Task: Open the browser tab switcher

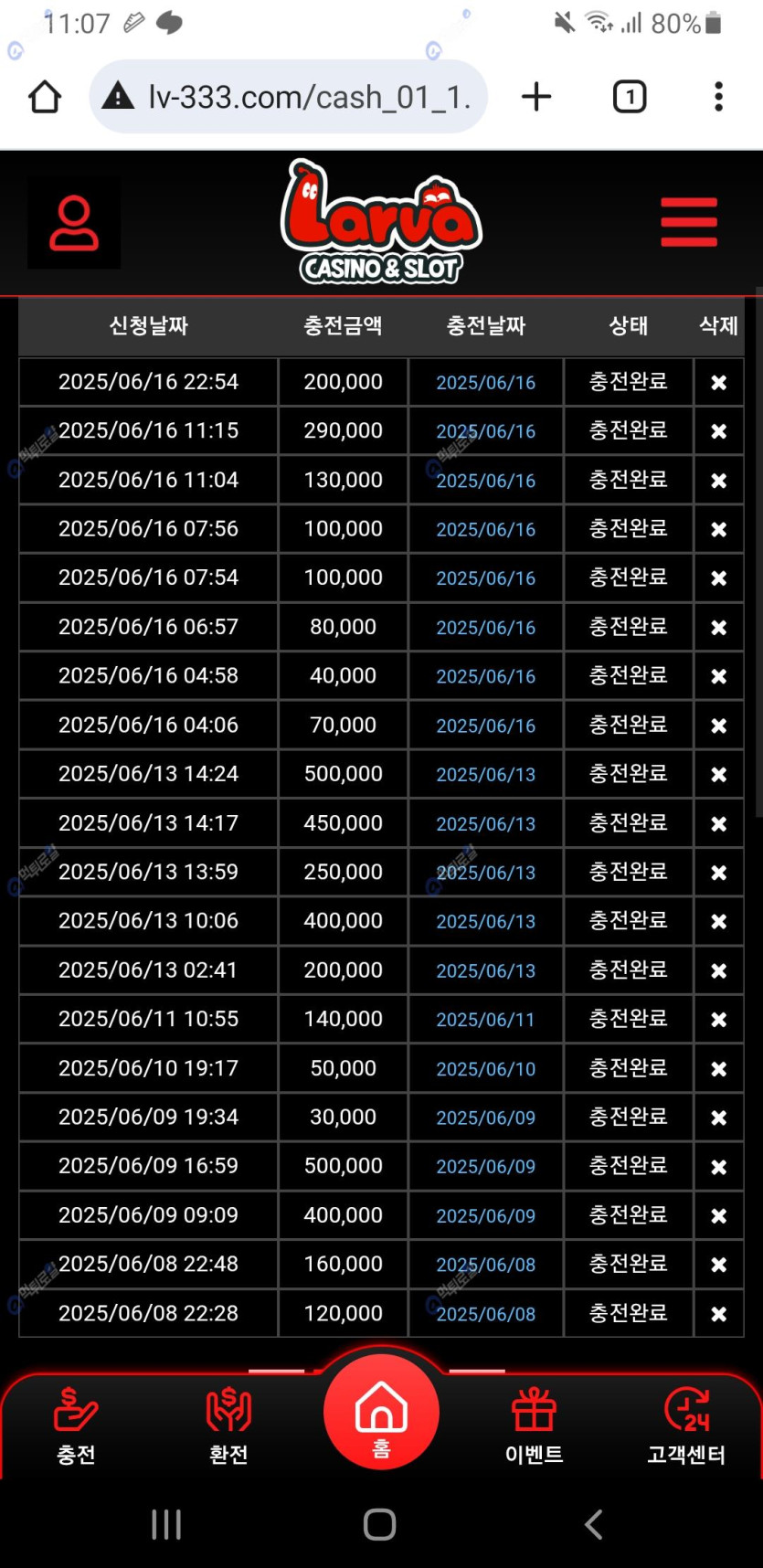Action: 630,97
